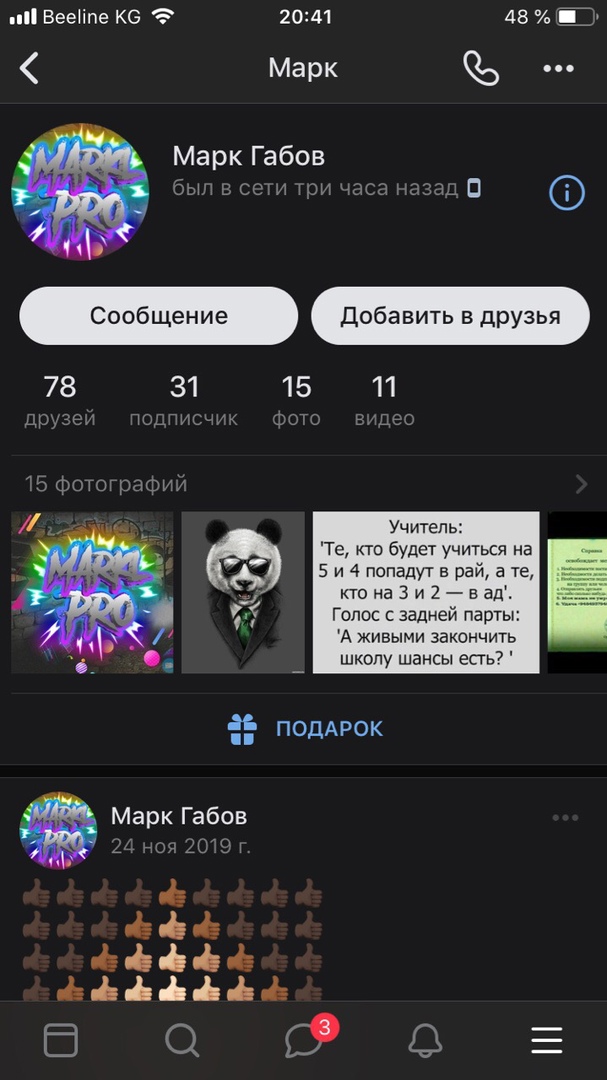The height and width of the screenshot is (1080, 607).
Task: Open the notifications bell tab
Action: 425,1041
